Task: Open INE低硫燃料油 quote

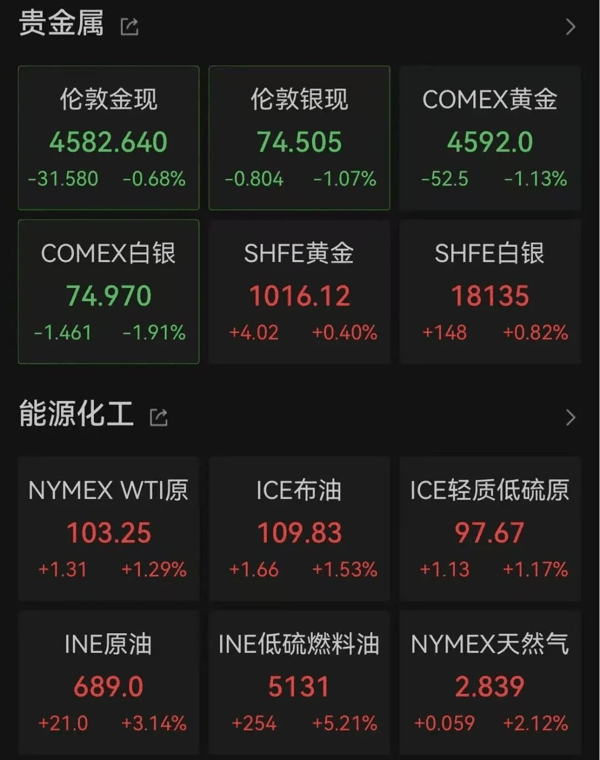Action: point(299,682)
